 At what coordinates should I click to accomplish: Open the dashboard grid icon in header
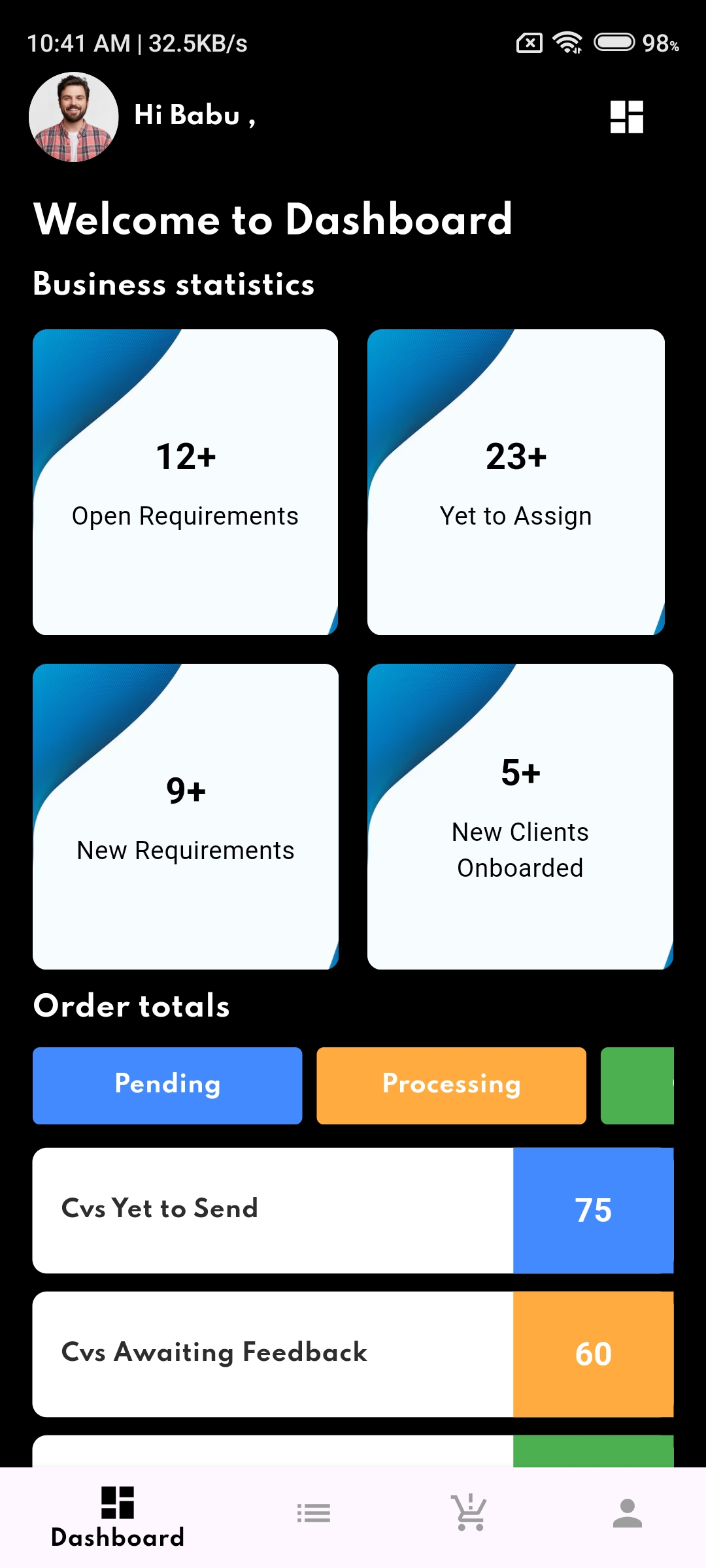coord(626,117)
